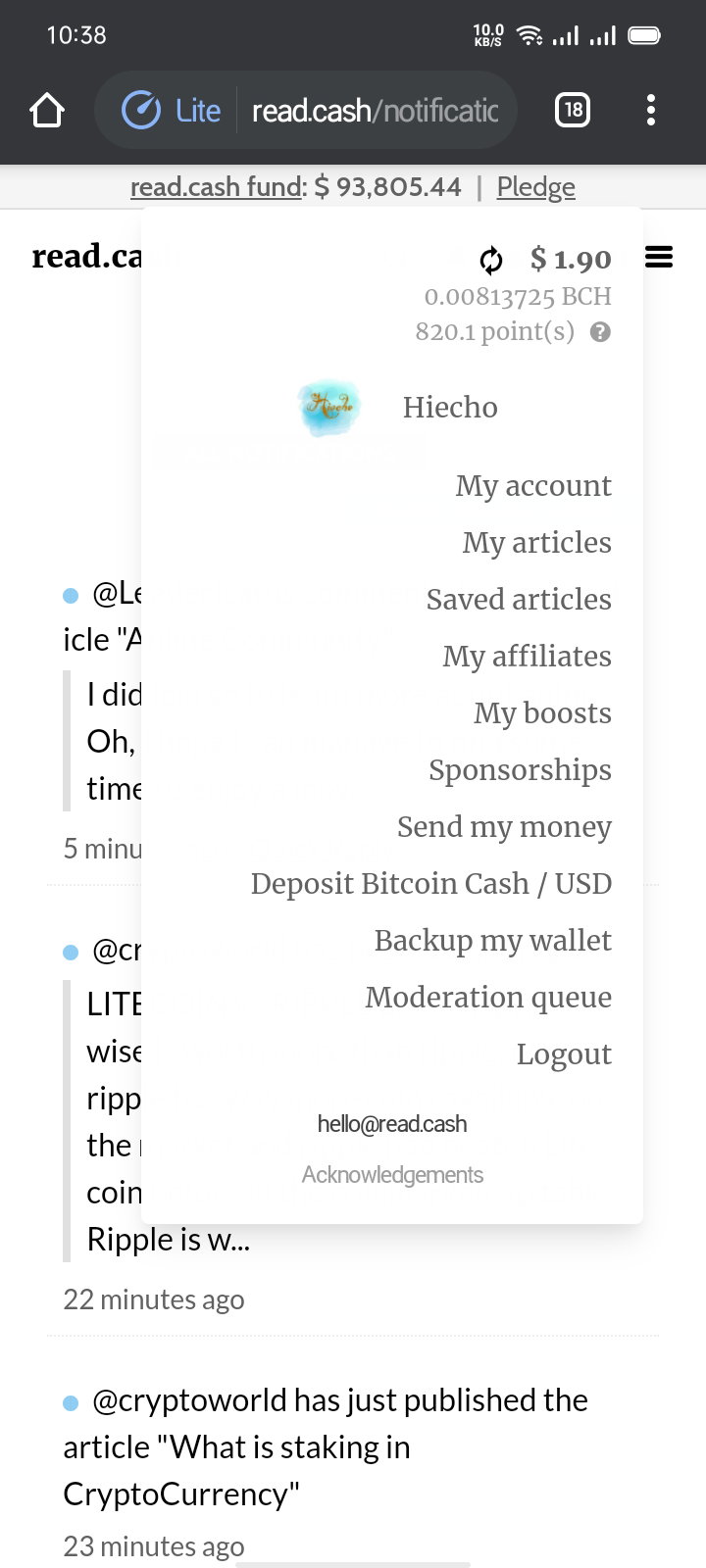Open Hiecho's profile

450,407
